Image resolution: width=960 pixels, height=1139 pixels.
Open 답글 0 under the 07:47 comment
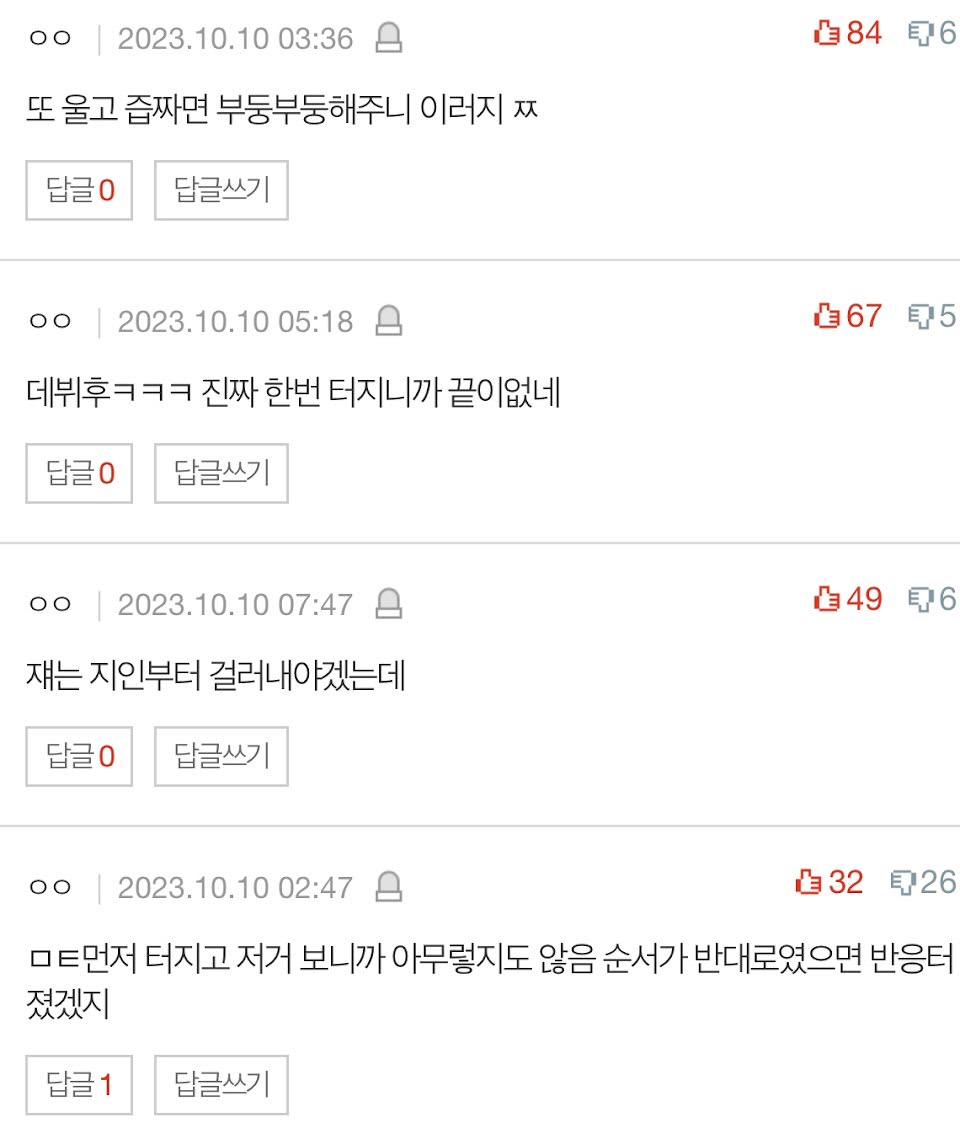click(81, 756)
